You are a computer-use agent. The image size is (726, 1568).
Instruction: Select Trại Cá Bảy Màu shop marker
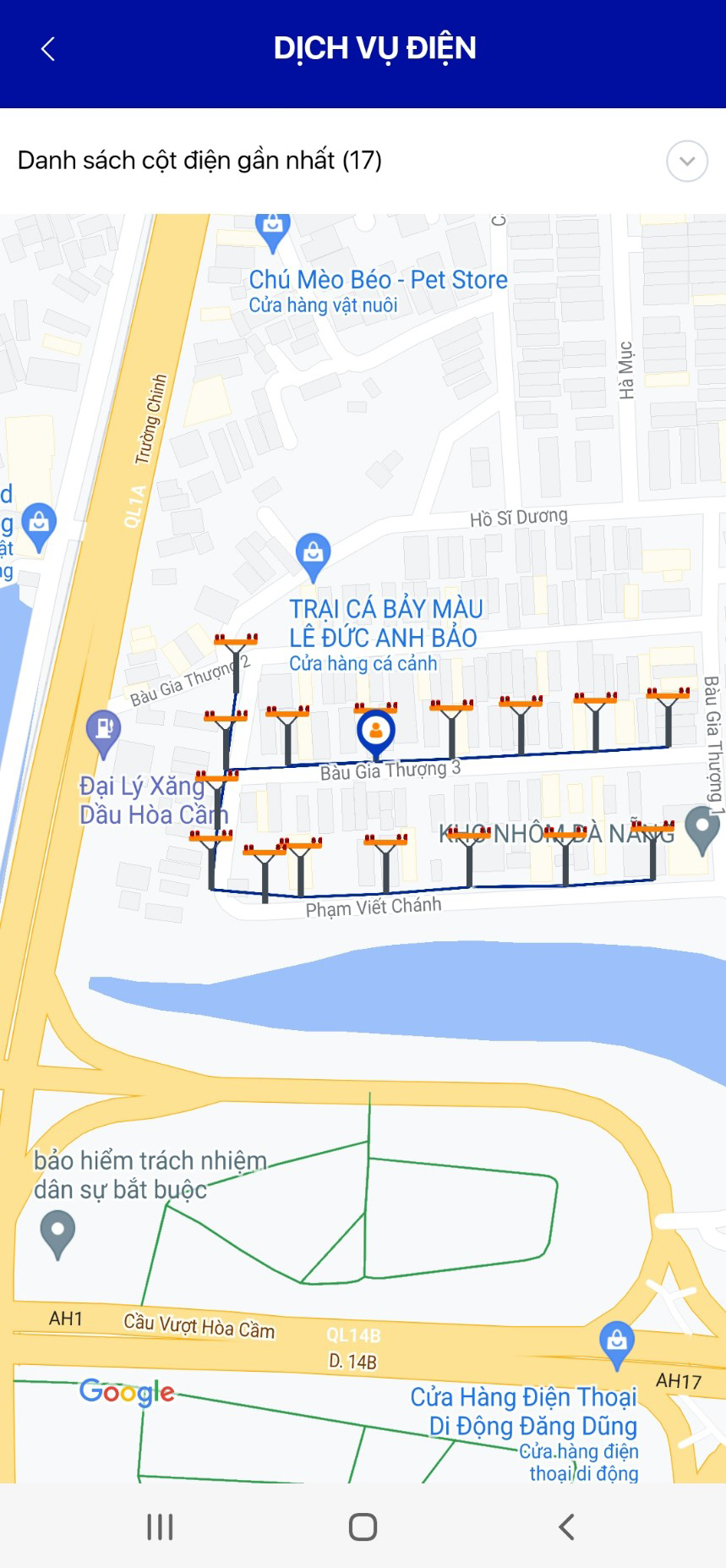coord(313,554)
